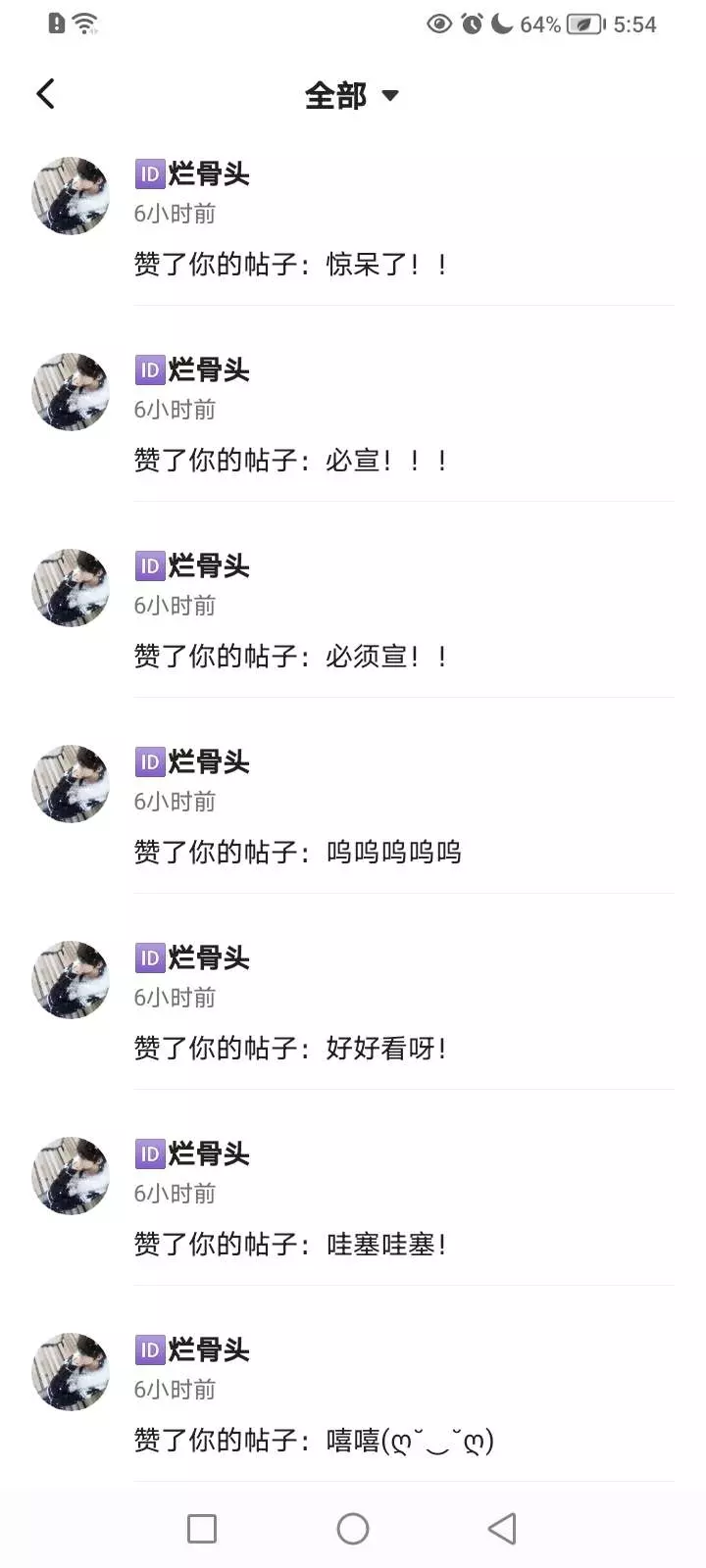
Task: Open recent apps from navigation bar
Action: pyautogui.click(x=202, y=1528)
